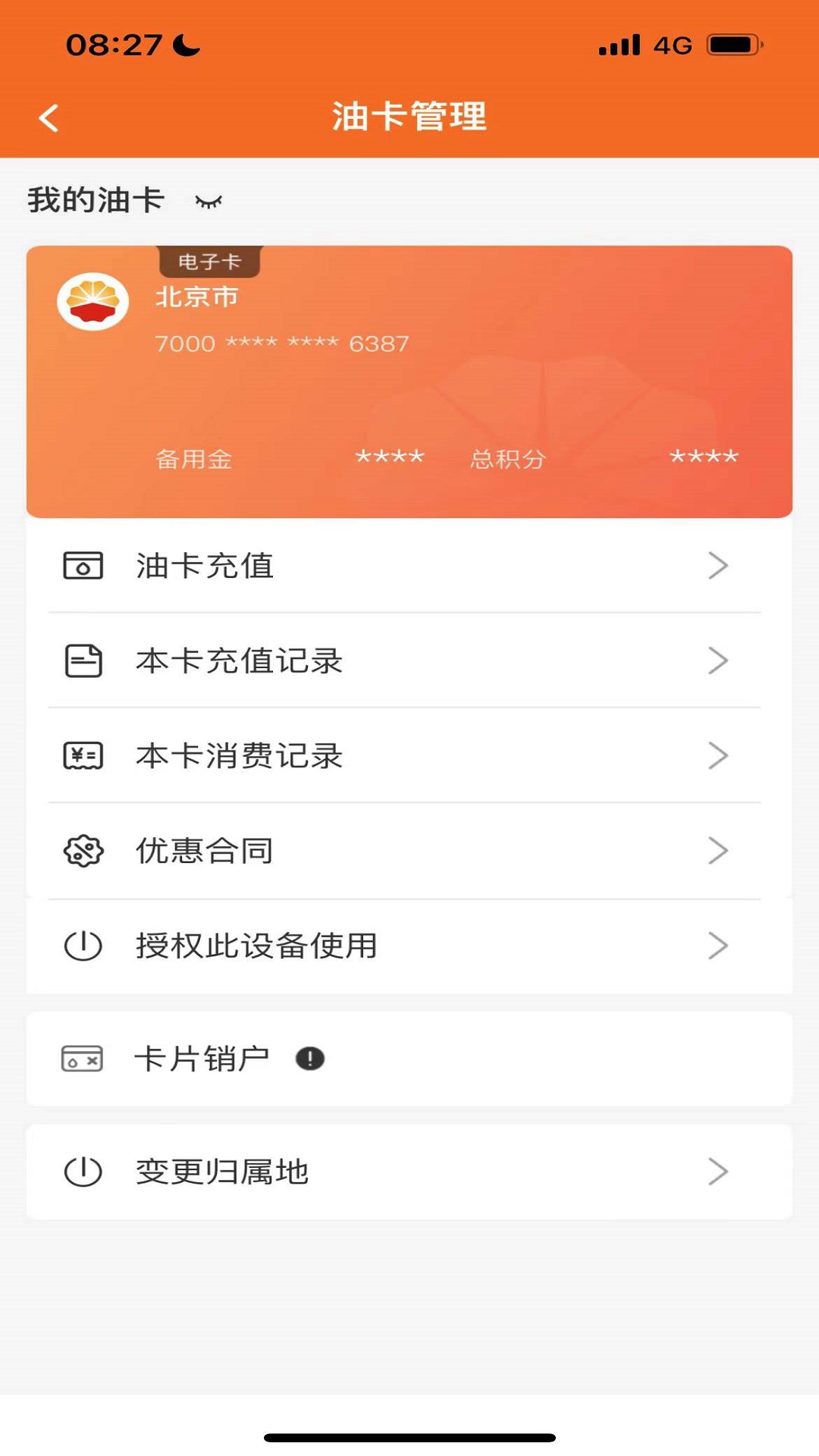
Task: Open 优惠合同
Action: pyautogui.click(x=409, y=851)
